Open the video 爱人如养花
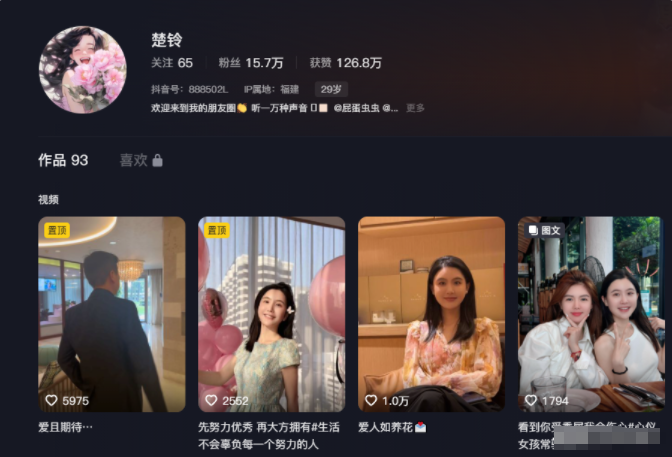The height and width of the screenshot is (457, 672). click(x=431, y=314)
